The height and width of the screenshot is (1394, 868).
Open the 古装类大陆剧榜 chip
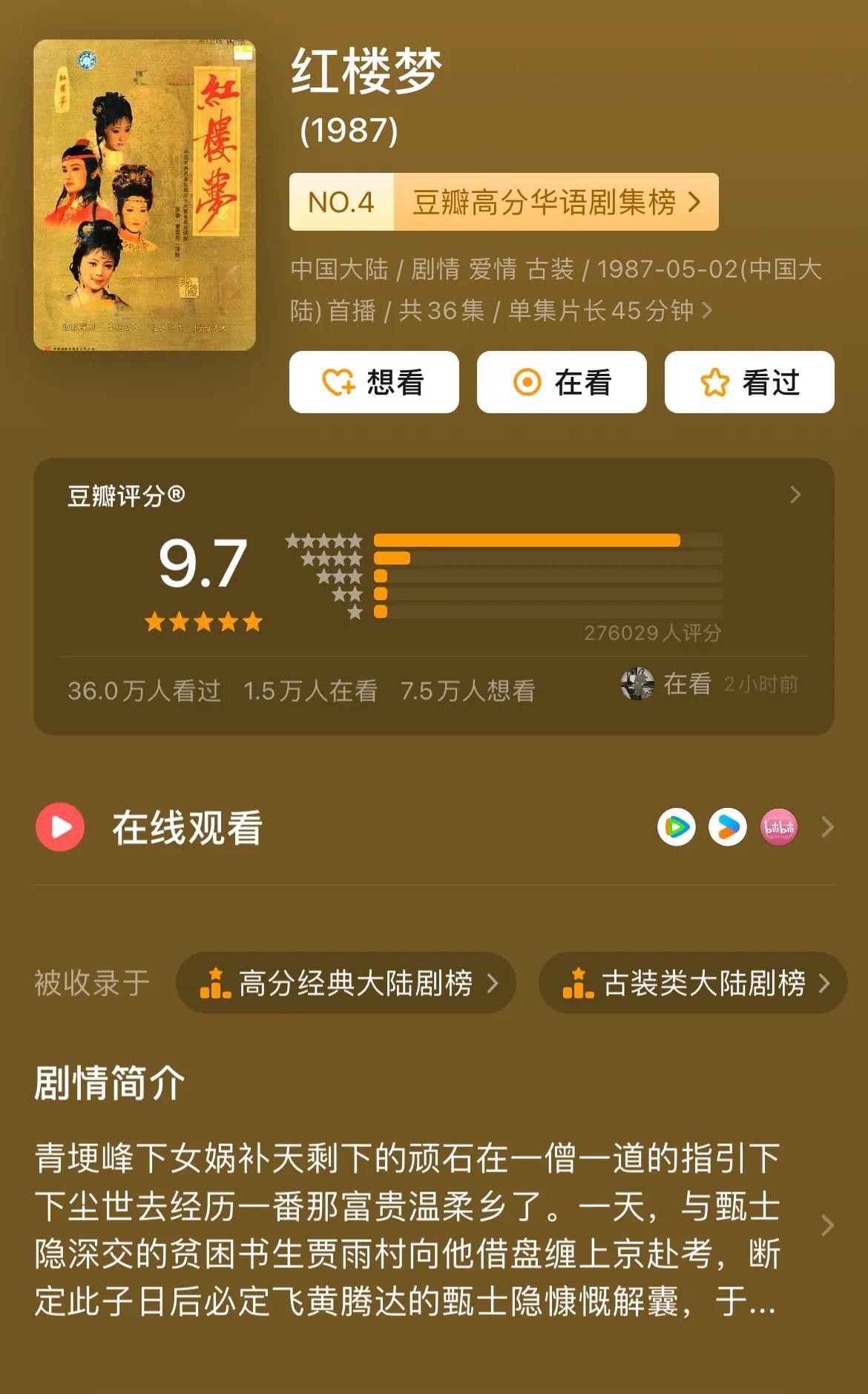pyautogui.click(x=693, y=983)
